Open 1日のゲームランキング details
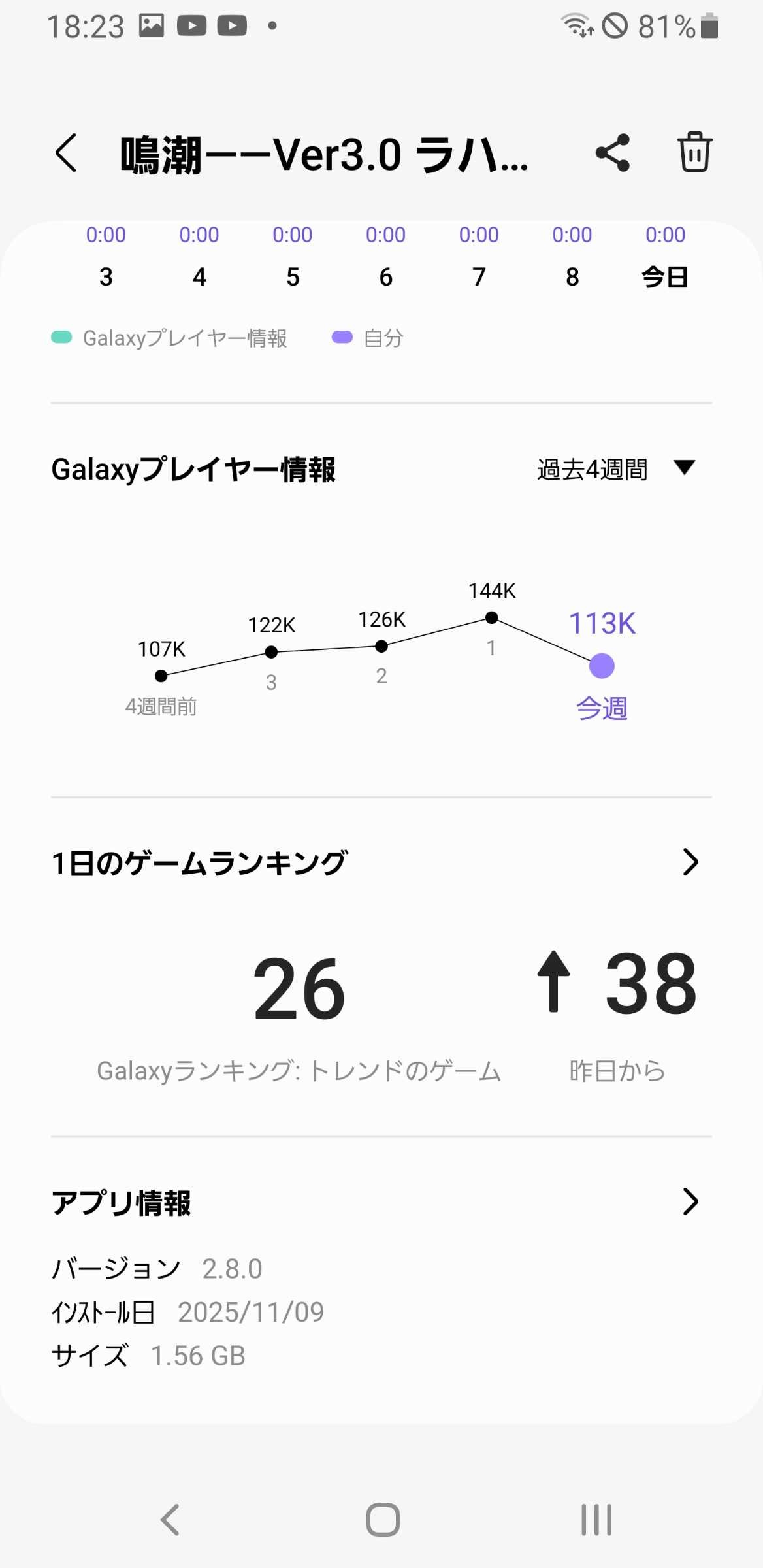Viewport: 763px width, 1568px height. 690,862
